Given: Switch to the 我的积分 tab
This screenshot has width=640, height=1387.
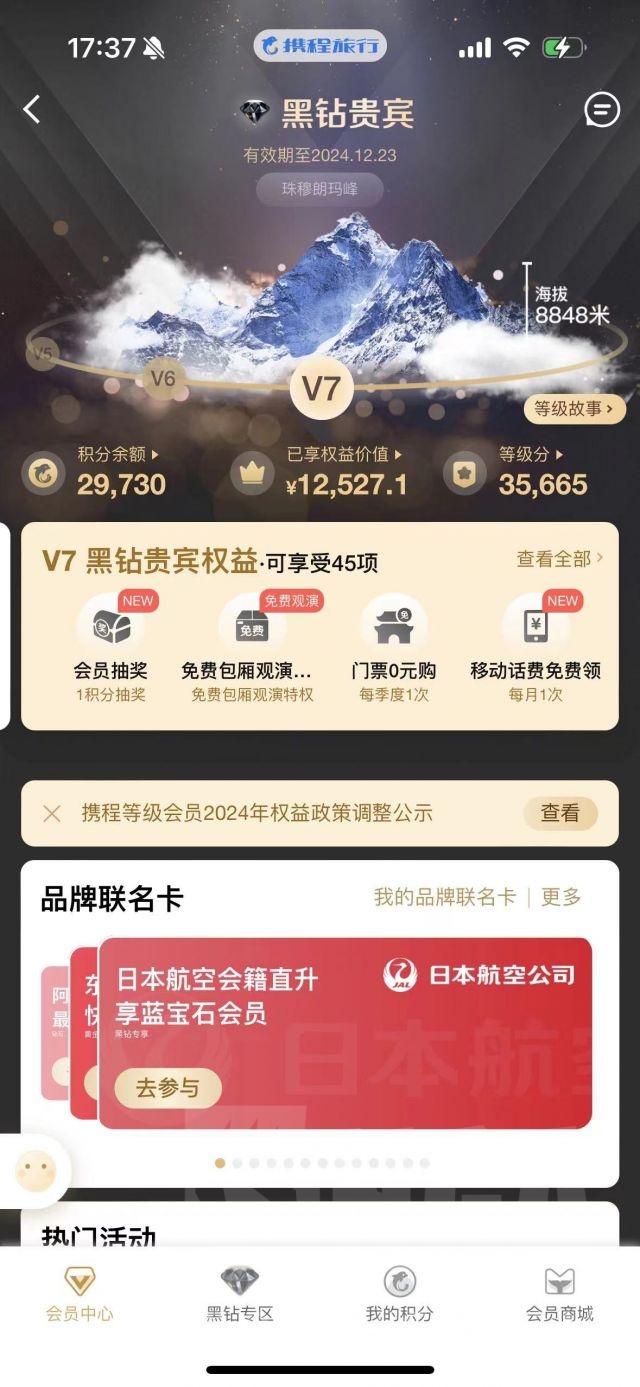Looking at the screenshot, I should (399, 1294).
